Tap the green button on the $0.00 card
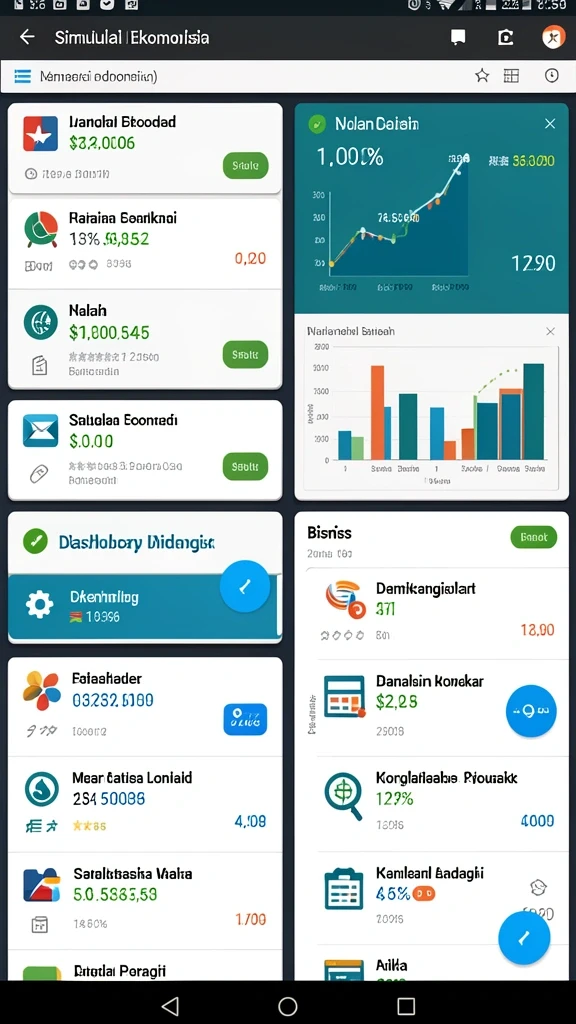This screenshot has height=1024, width=576. pos(246,467)
